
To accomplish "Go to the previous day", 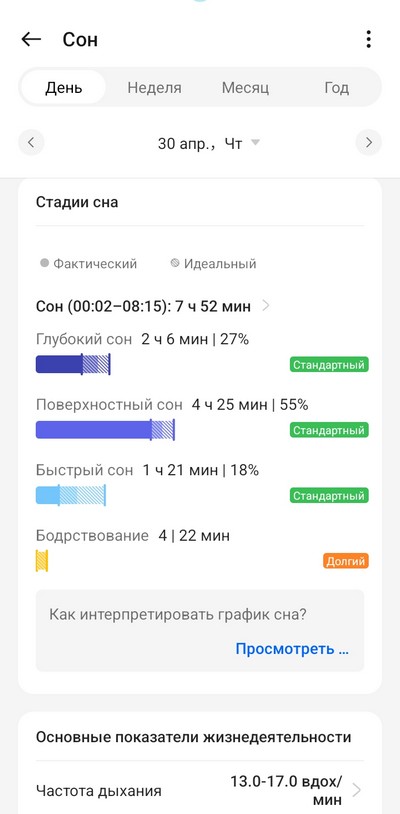I will (31, 142).
